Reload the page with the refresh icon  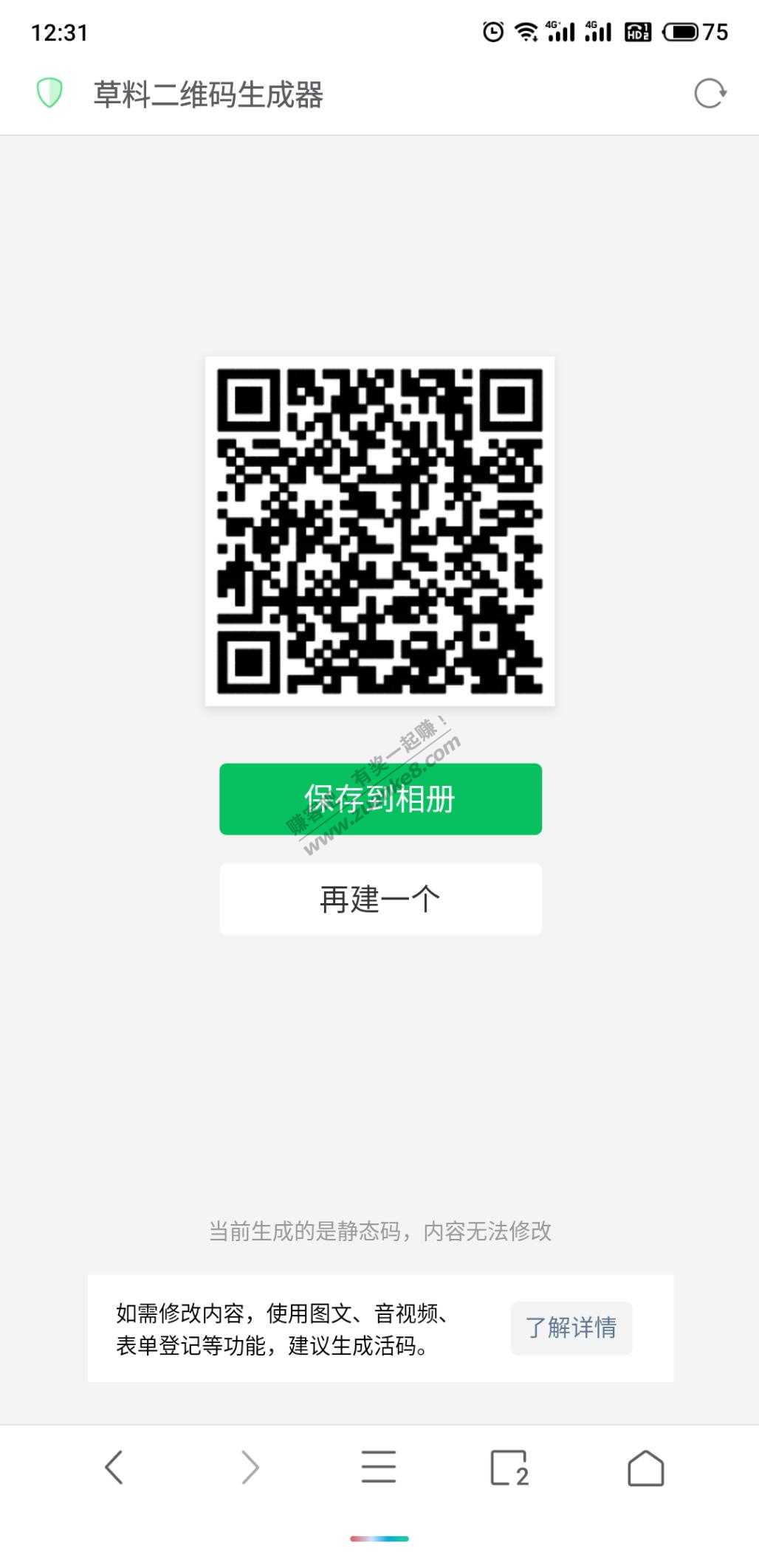tap(710, 94)
